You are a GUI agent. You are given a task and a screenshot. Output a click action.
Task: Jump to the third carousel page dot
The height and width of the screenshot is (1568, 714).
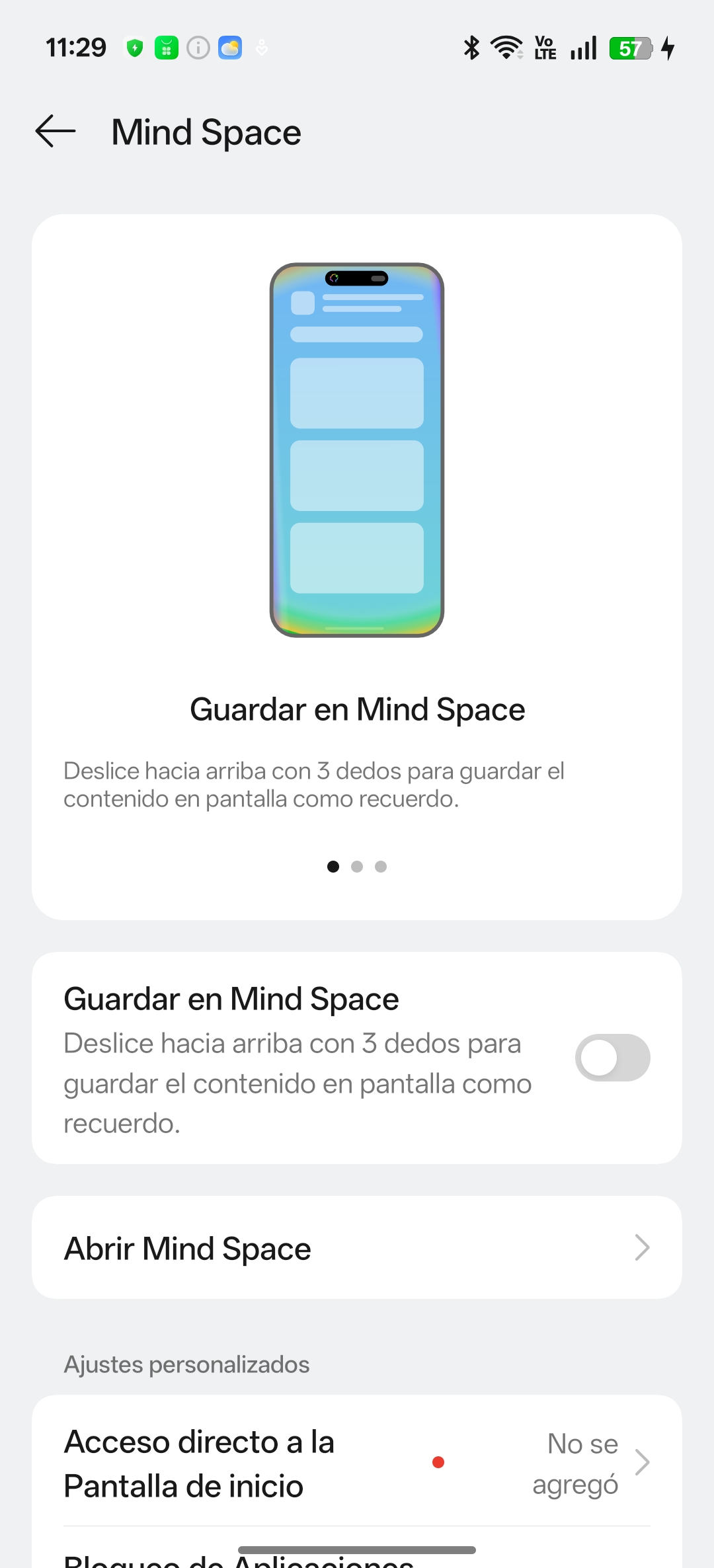click(x=381, y=867)
